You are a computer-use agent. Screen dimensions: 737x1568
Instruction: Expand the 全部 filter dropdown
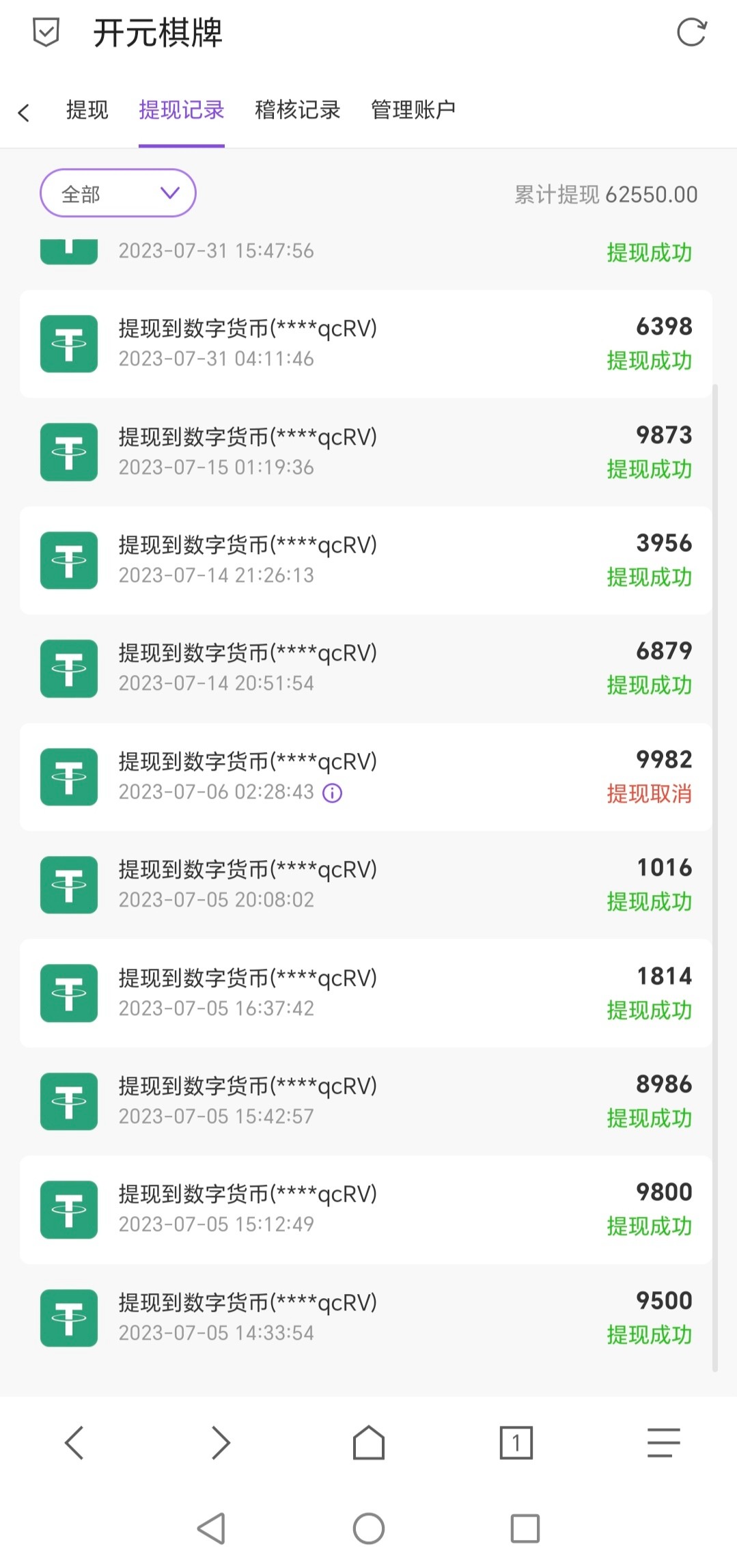118,193
